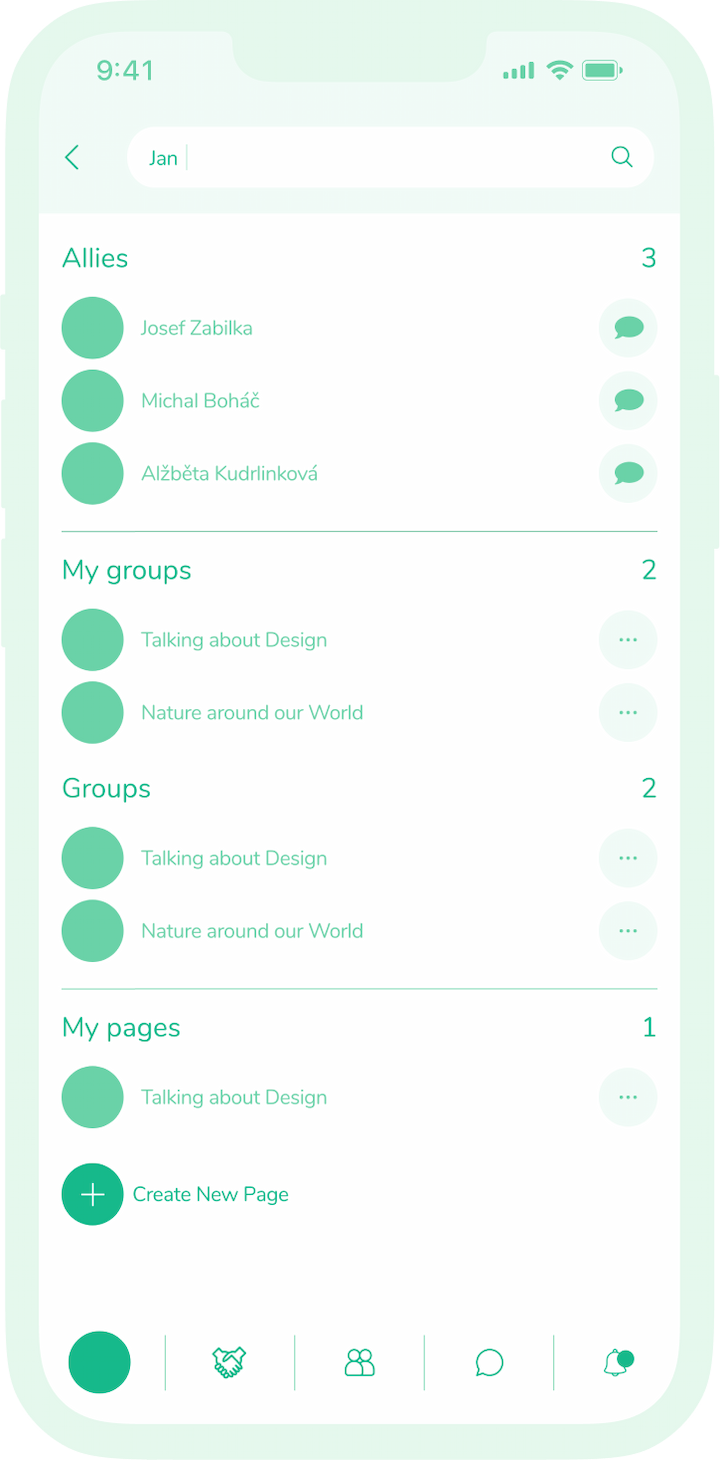Show options for Groups Nature around our World

pos(628,931)
